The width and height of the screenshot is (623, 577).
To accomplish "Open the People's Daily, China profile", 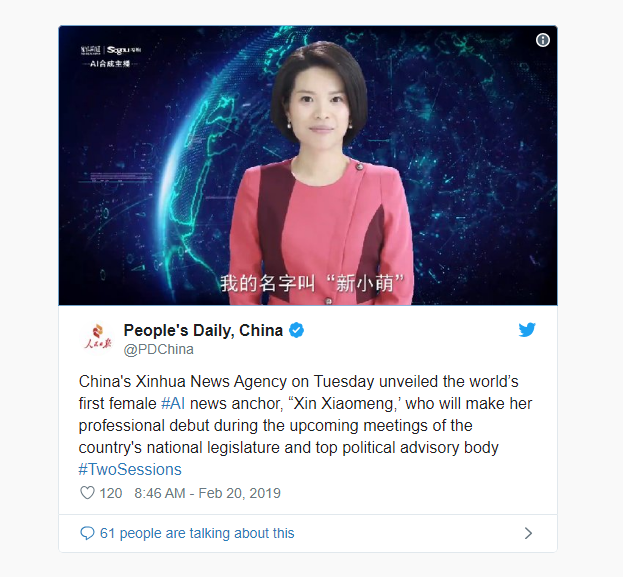I will 204,331.
